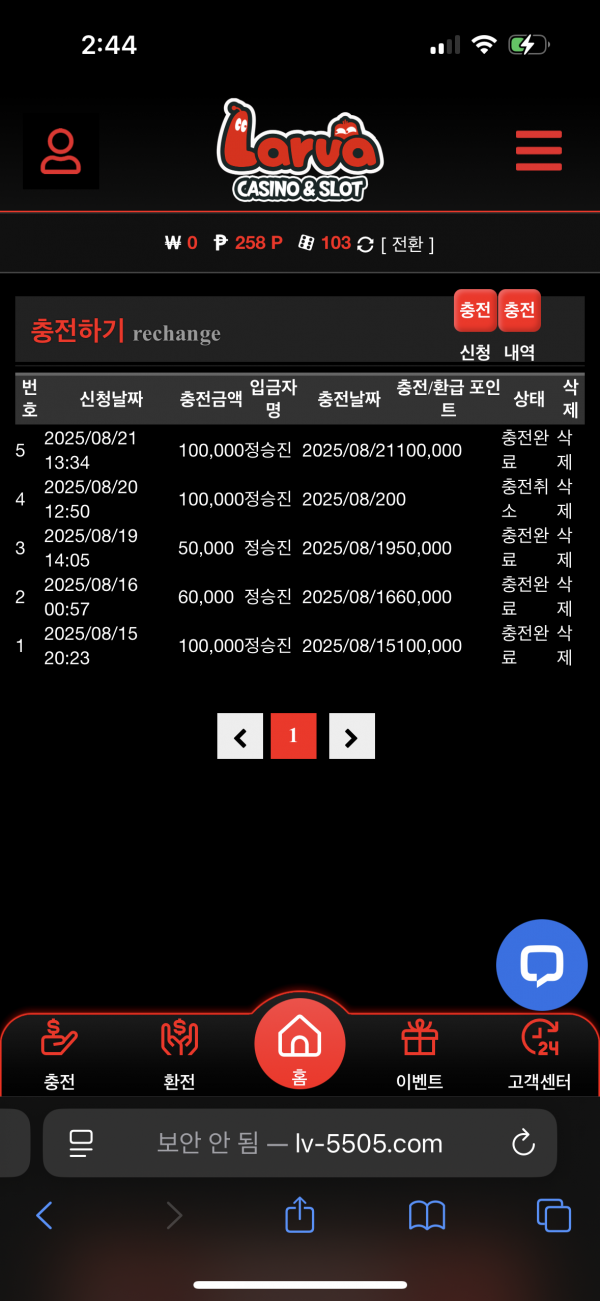The height and width of the screenshot is (1301, 600).
Task: Tap the 전환 convert link
Action: coord(407,243)
